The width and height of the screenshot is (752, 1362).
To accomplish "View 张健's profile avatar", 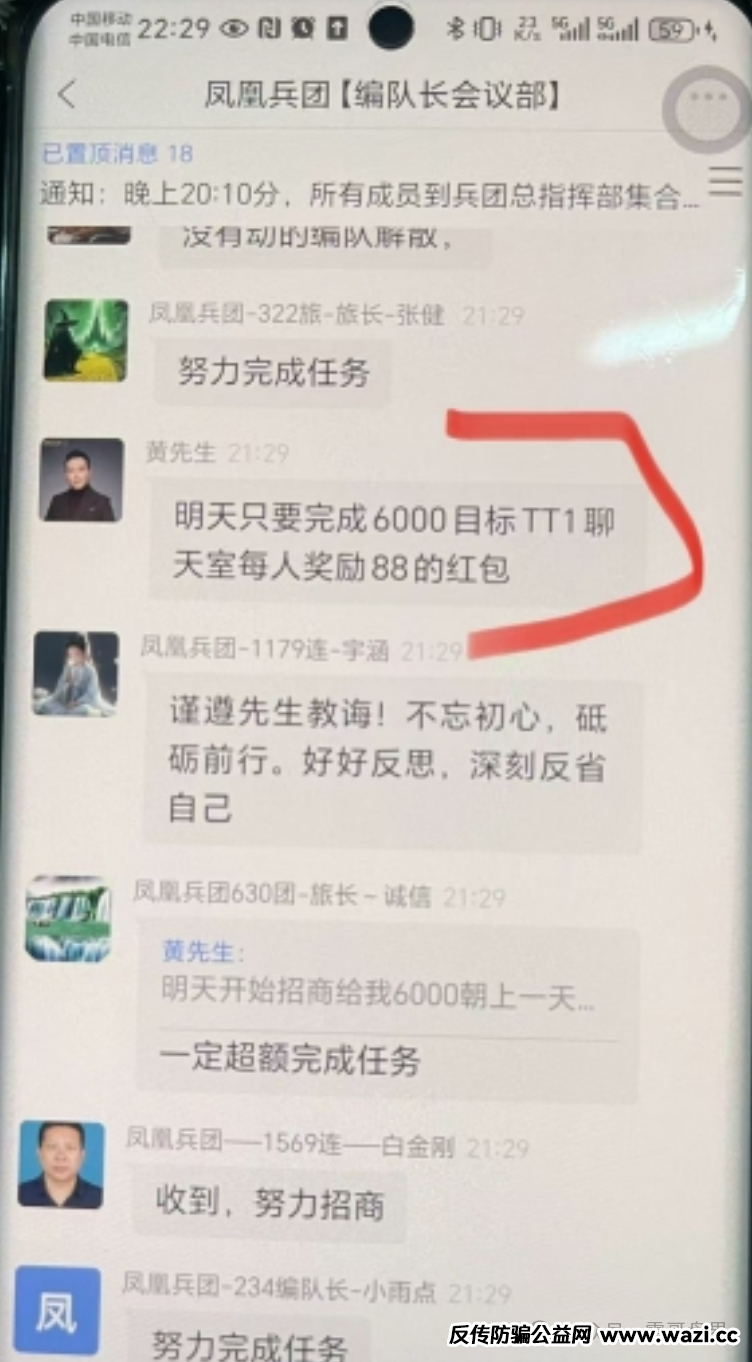I will click(85, 340).
